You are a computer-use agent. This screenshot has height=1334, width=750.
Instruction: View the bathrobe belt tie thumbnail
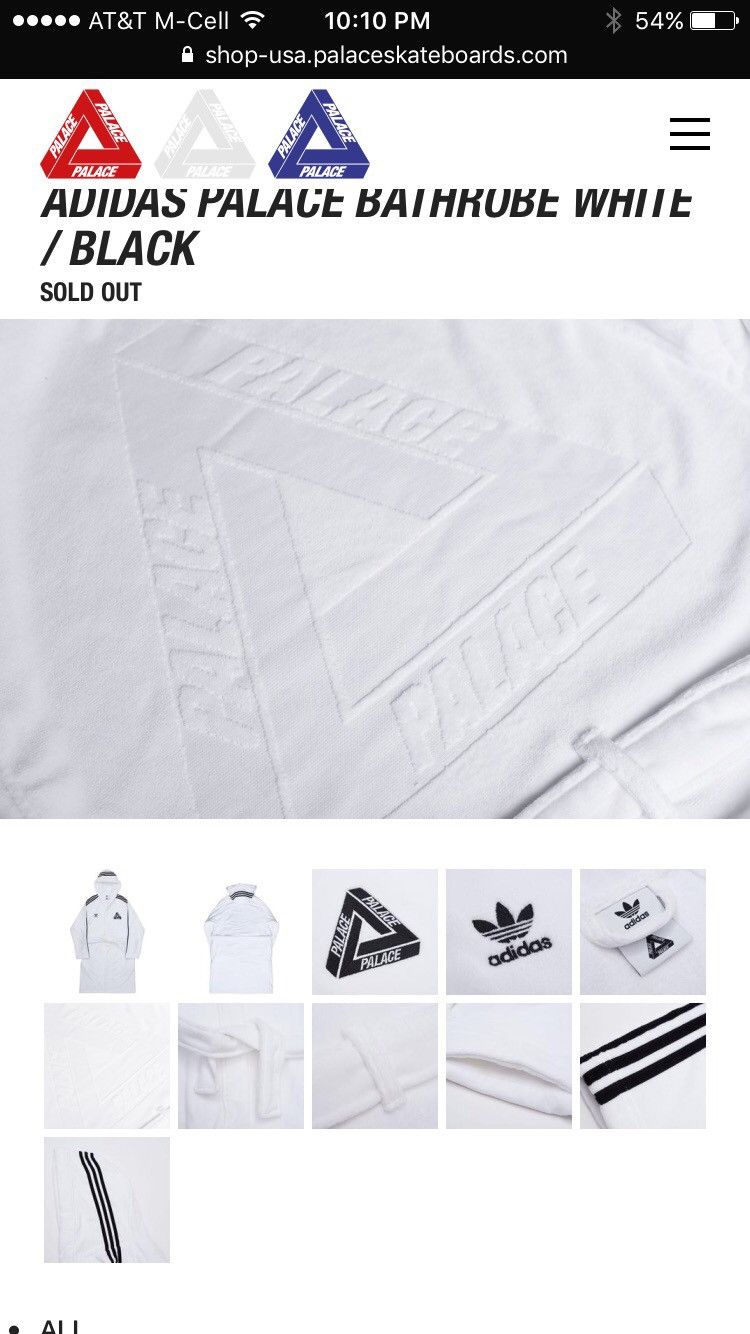tap(241, 1066)
